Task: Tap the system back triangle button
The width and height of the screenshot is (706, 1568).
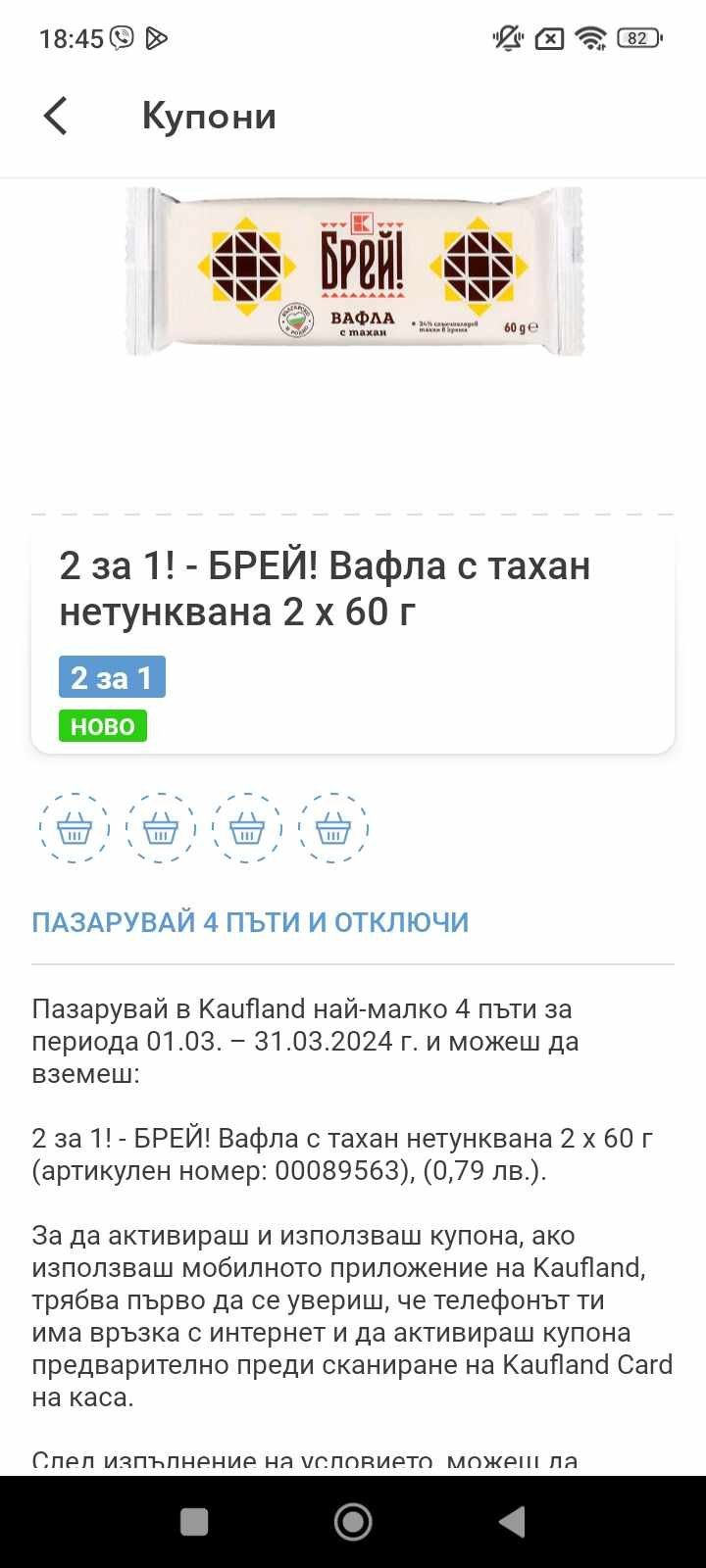Action: pos(512,1522)
